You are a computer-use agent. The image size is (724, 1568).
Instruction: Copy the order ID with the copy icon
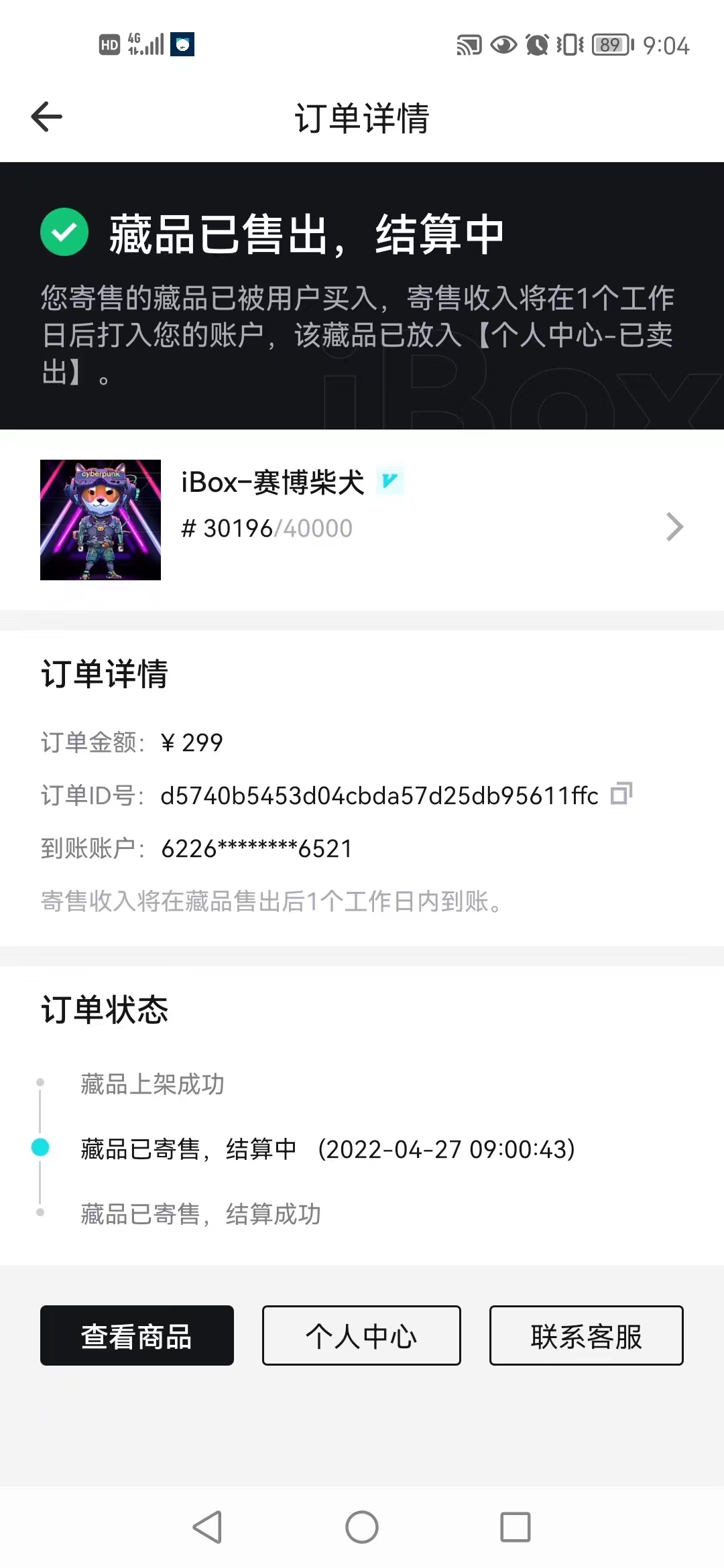[621, 794]
